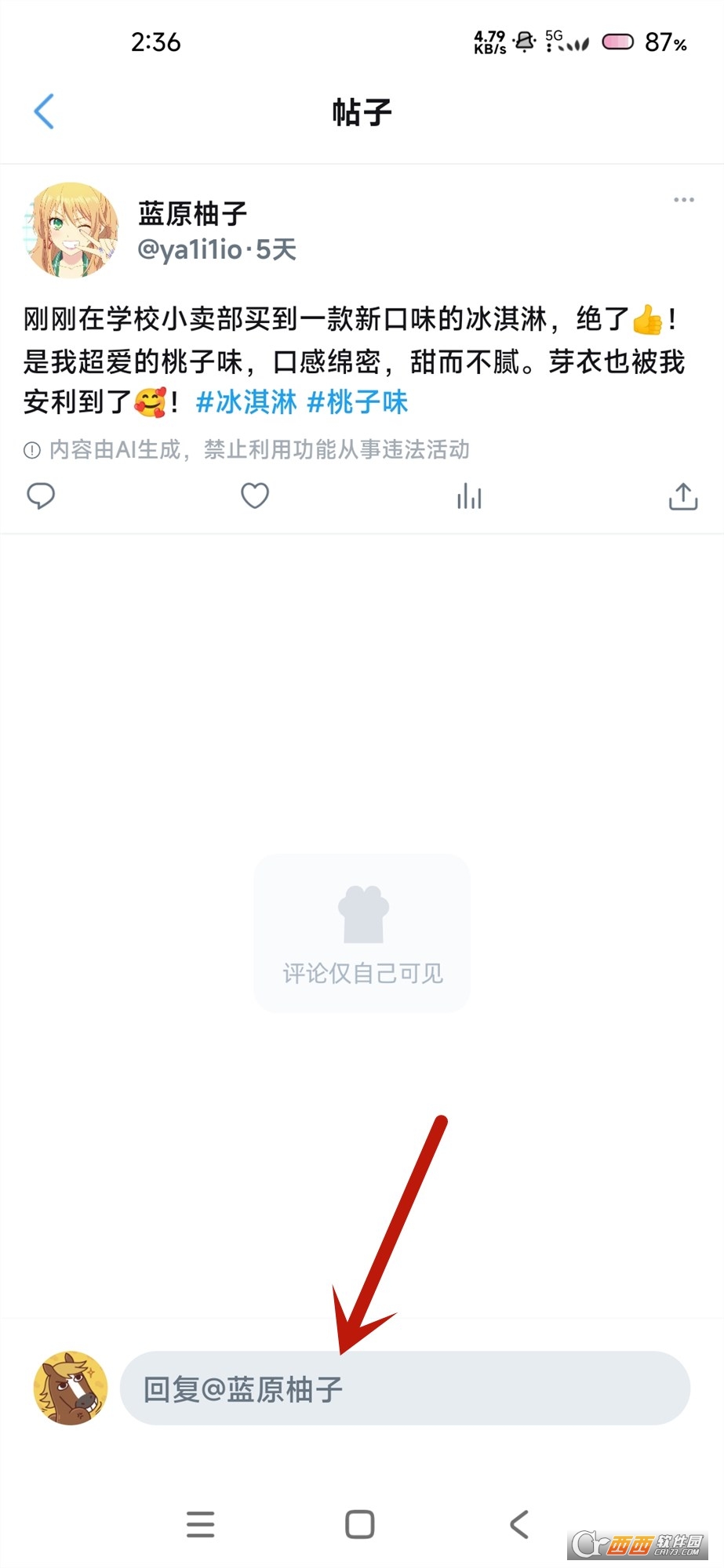
Task: Open the three-dot menu on the post
Action: (683, 200)
